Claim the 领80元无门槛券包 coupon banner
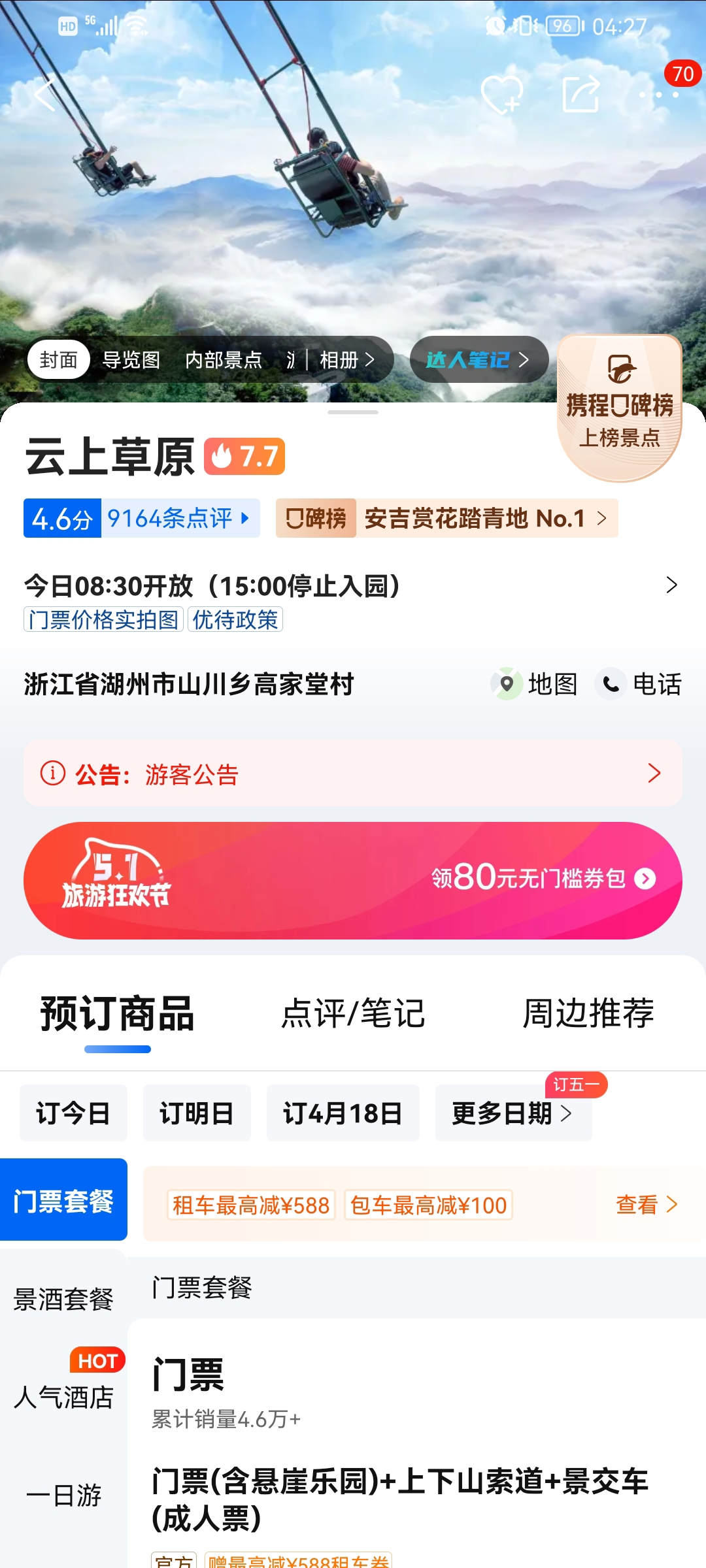 (x=353, y=880)
